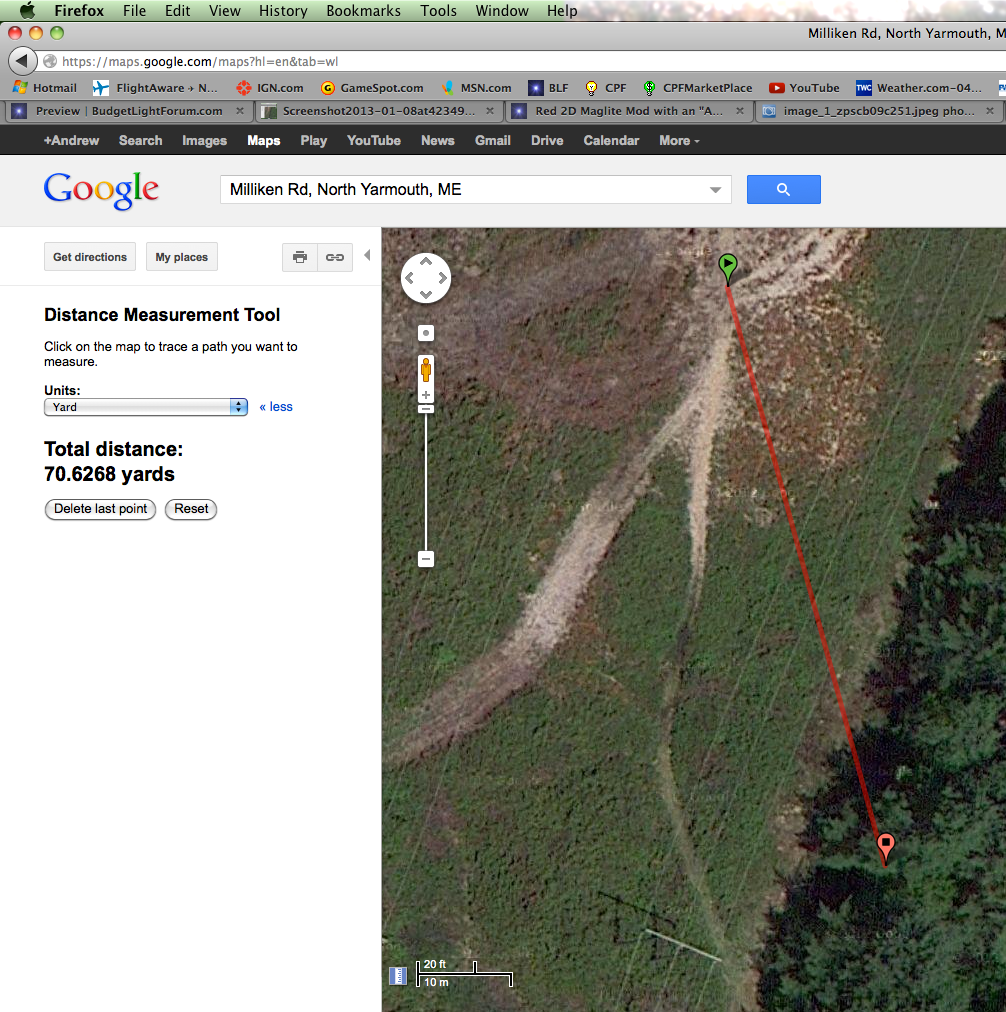Reset the distance measurement
The width and height of the screenshot is (1006, 1012).
(x=191, y=509)
